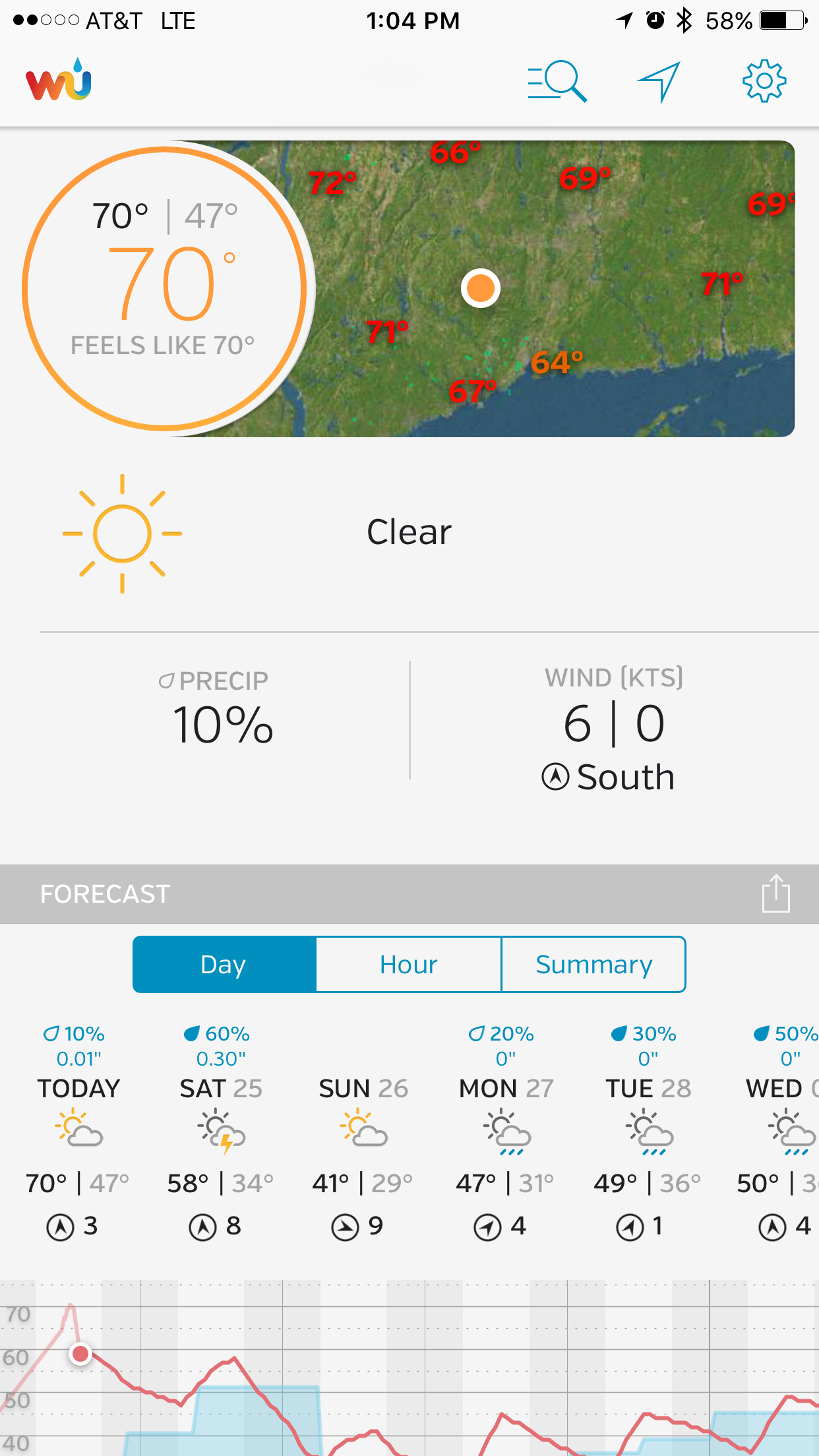819x1456 pixels.
Task: Switch to the Summary tab
Action: tap(593, 964)
